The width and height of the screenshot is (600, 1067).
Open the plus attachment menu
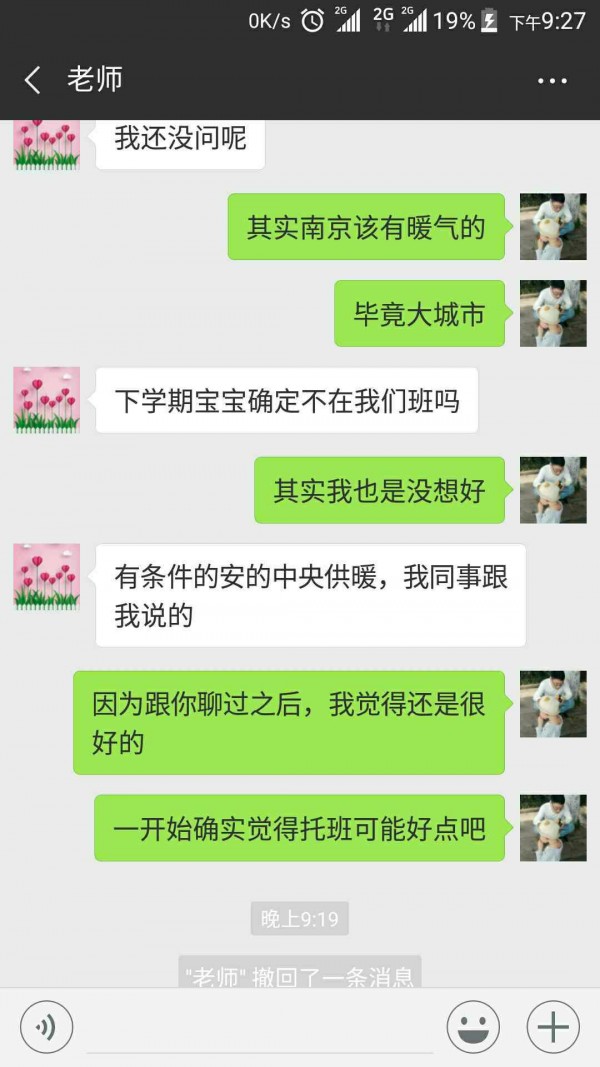coord(553,1026)
